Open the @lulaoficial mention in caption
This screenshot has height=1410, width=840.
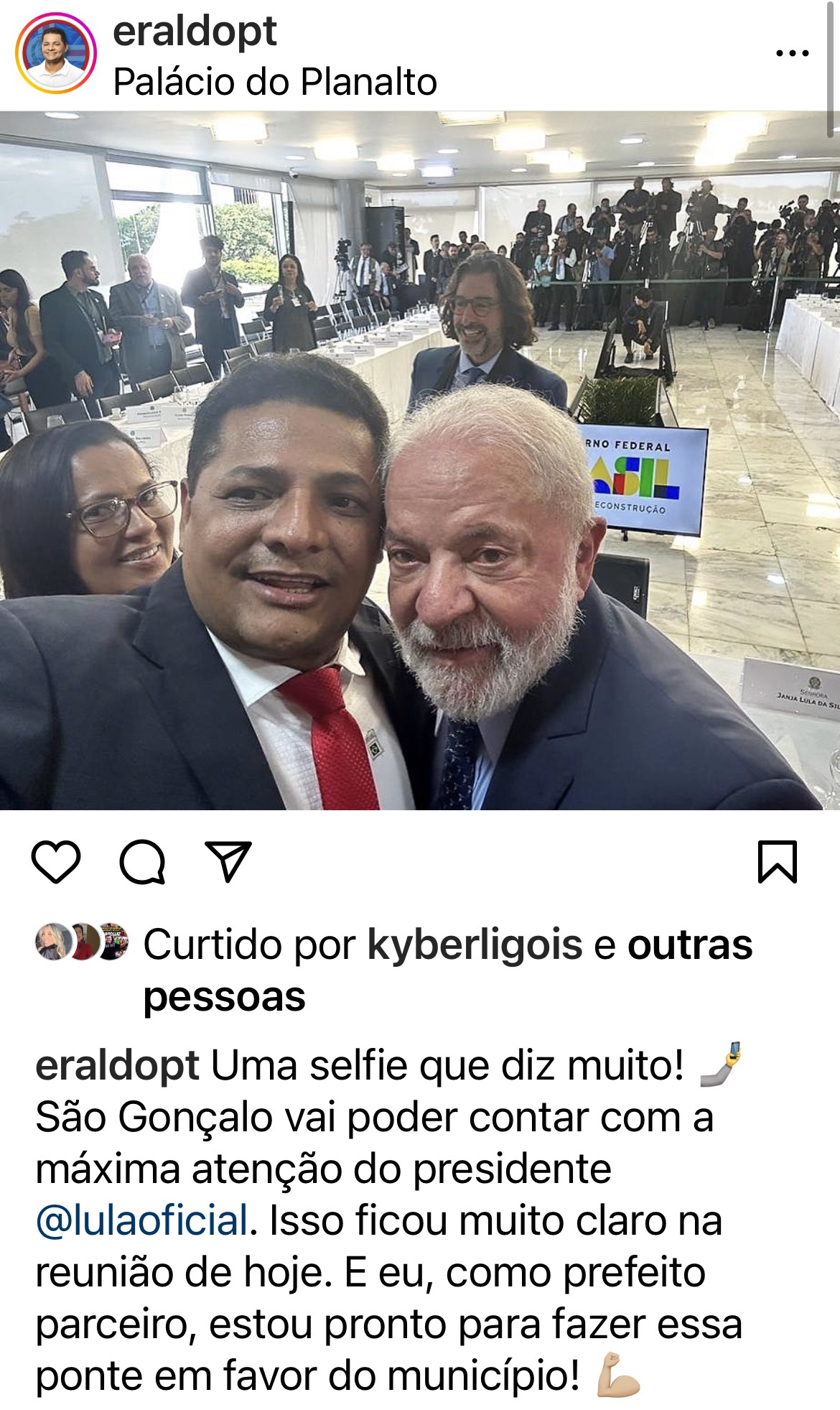pyautogui.click(x=142, y=1220)
